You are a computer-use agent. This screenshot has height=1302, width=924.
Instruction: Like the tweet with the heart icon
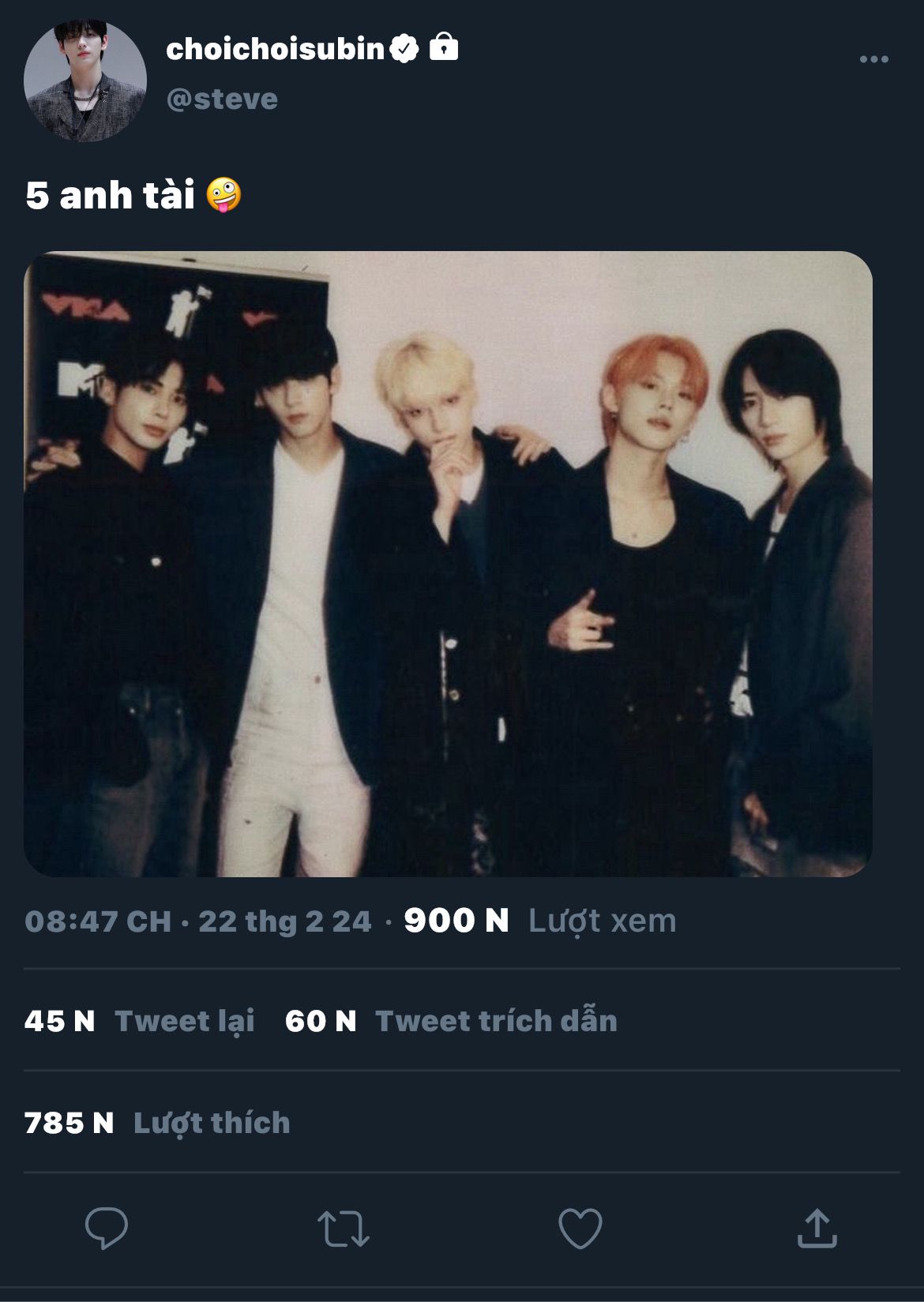[x=580, y=1229]
